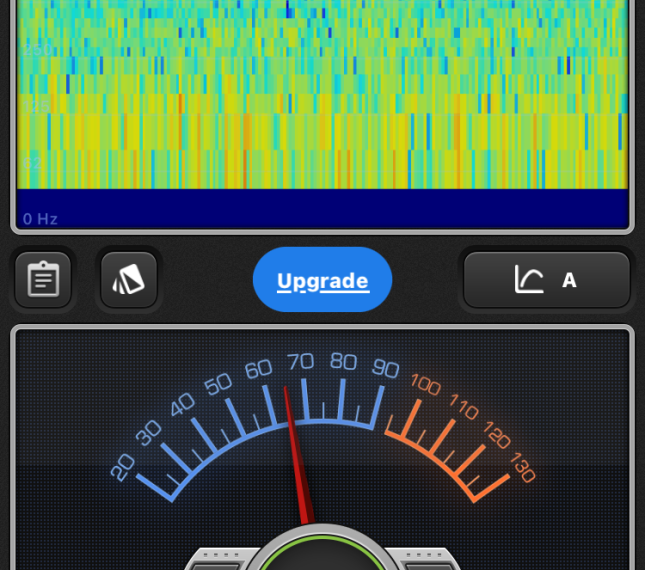Tap the blue Upgrade button

[x=322, y=280]
